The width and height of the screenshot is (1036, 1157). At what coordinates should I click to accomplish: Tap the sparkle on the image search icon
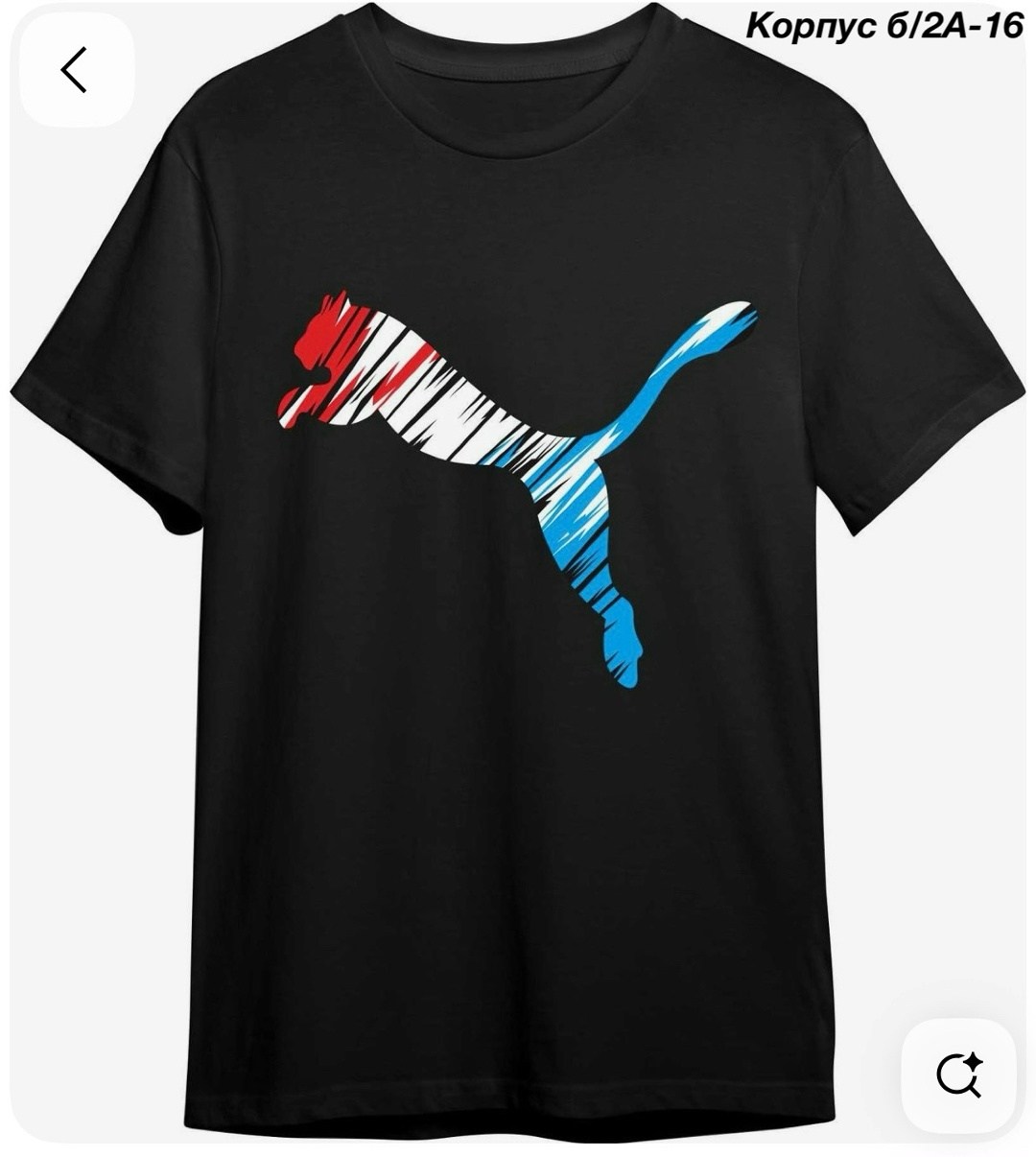[x=973, y=1063]
